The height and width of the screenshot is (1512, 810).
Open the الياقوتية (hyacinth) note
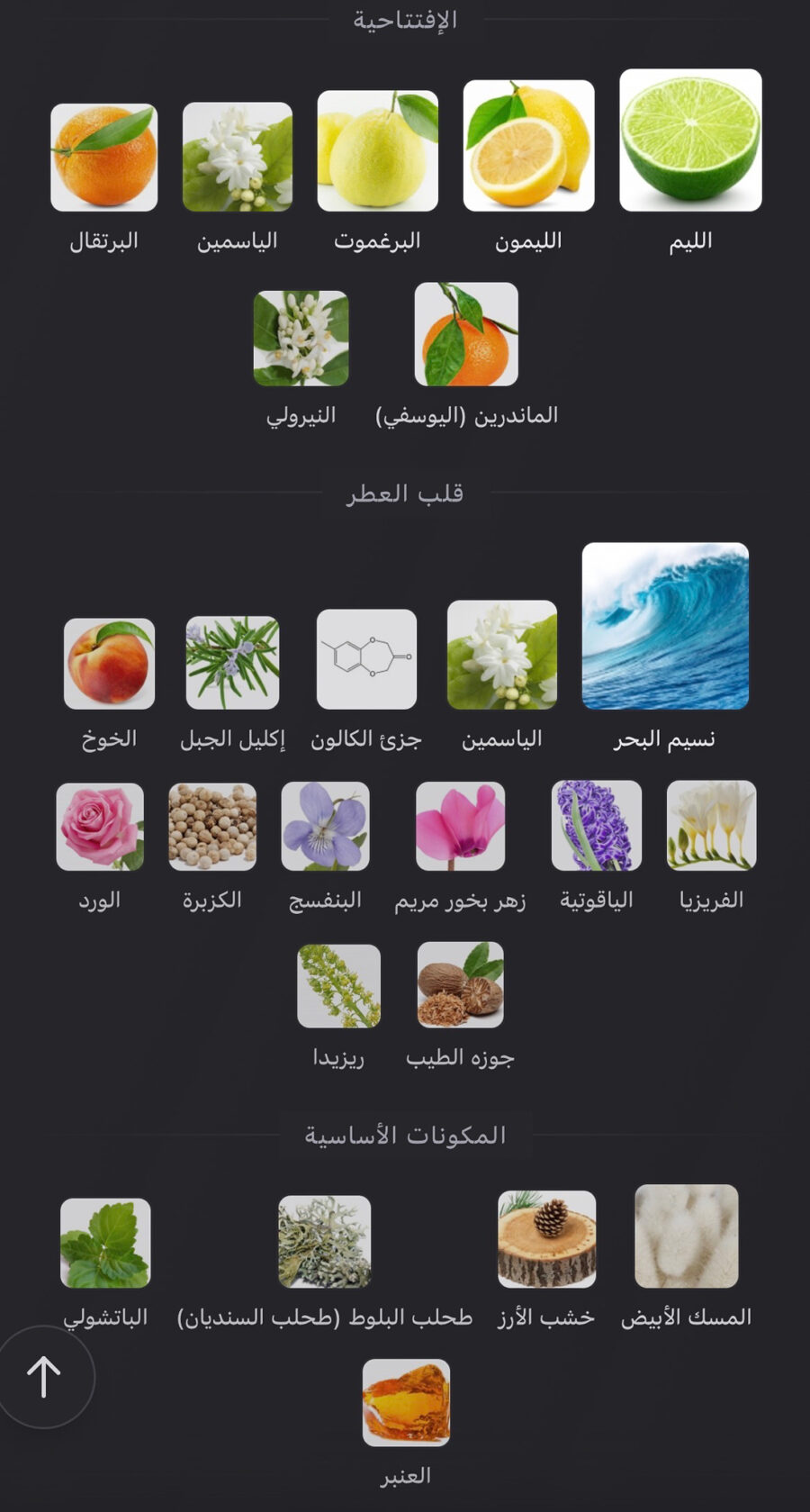pos(596,826)
